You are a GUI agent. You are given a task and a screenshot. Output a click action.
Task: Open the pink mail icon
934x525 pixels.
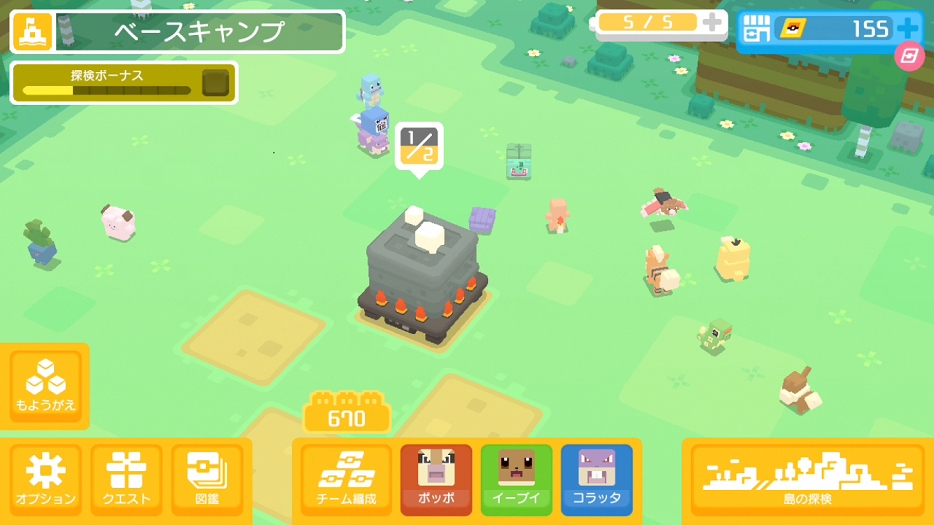click(909, 56)
